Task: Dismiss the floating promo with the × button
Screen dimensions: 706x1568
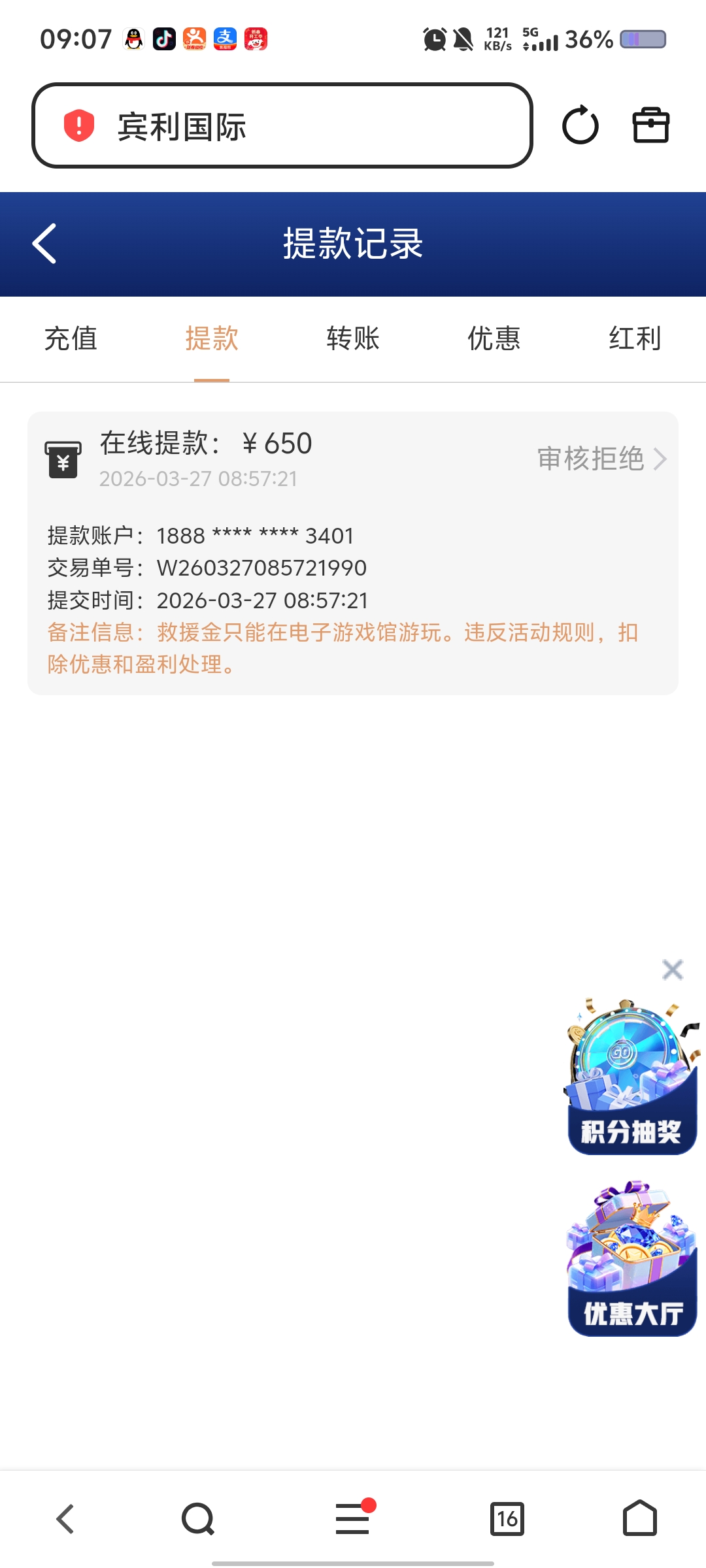Action: 672,970
